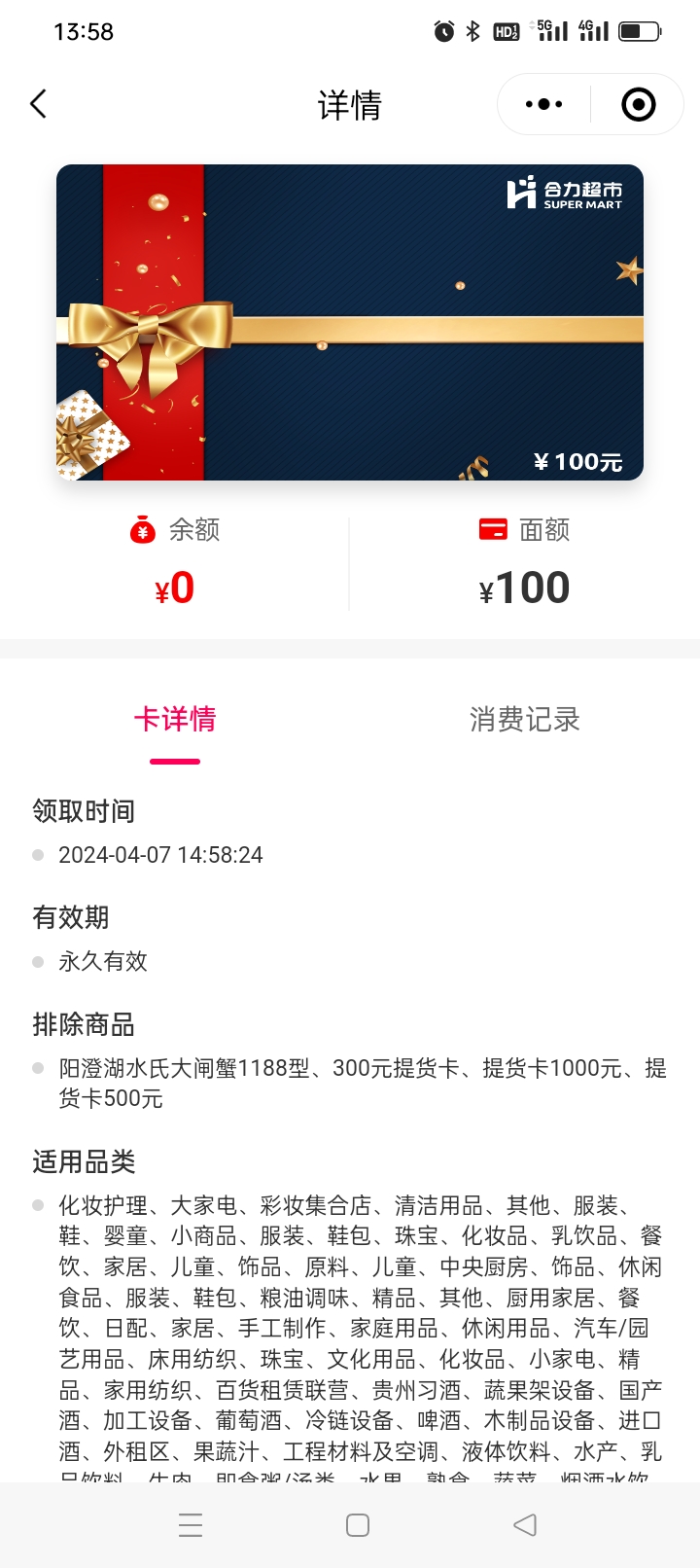Select the 卡详情 tab
This screenshot has width=700, height=1568.
[175, 720]
